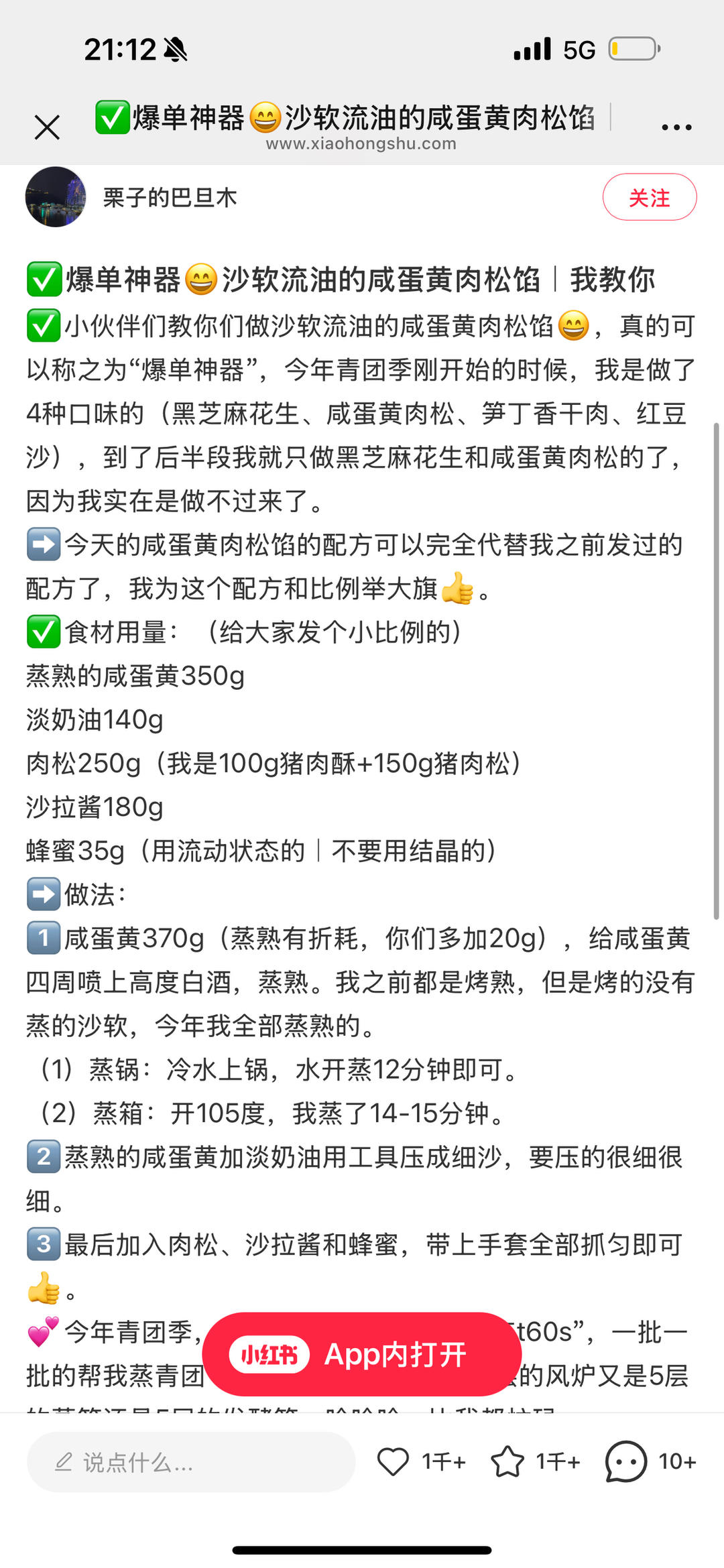Follow the author with 关注 button

pyautogui.click(x=649, y=197)
